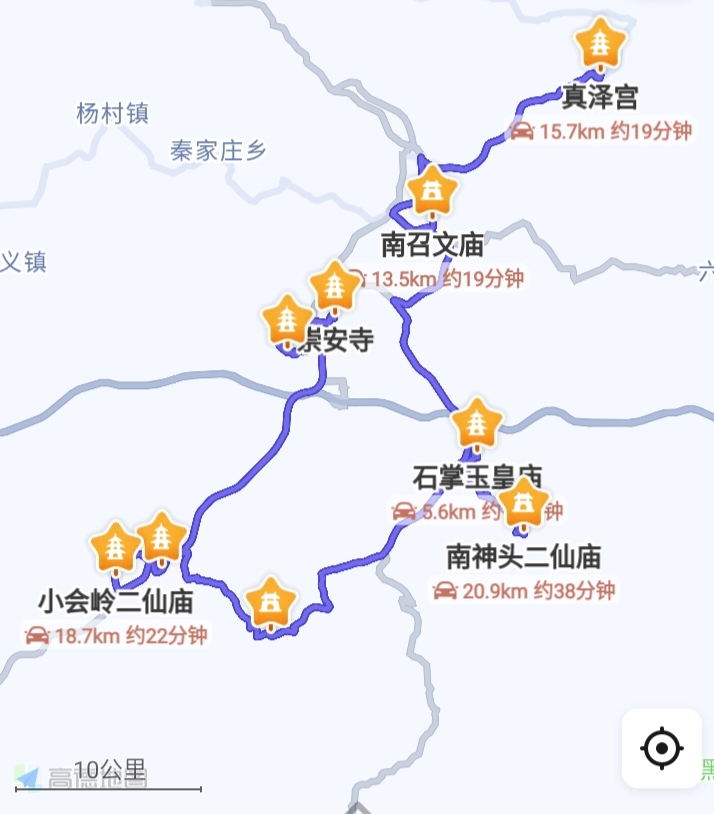Screen dimensions: 714x814
Task: Open the 南召文庙 marker on the map
Action: pos(433,191)
